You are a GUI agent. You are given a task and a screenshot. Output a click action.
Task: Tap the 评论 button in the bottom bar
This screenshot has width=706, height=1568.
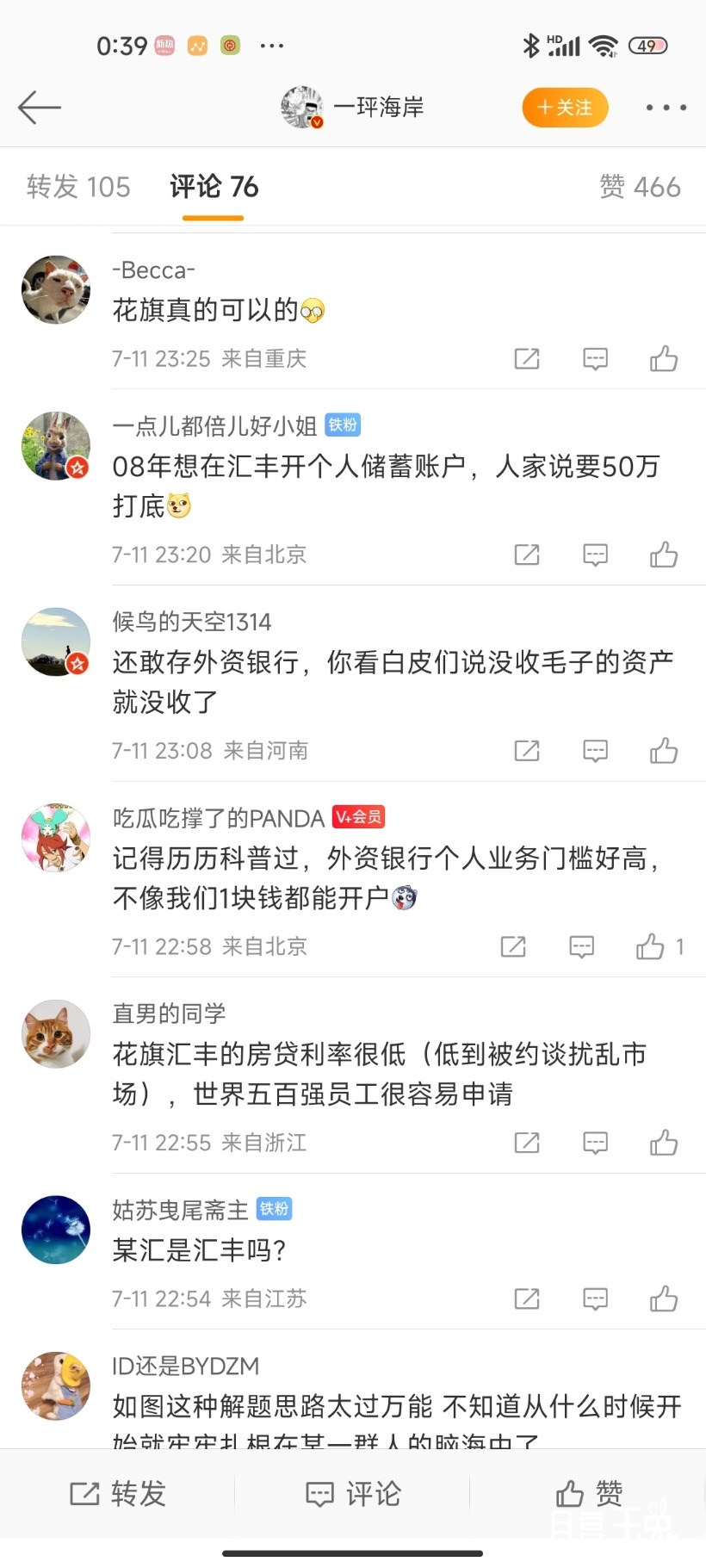point(355,1494)
